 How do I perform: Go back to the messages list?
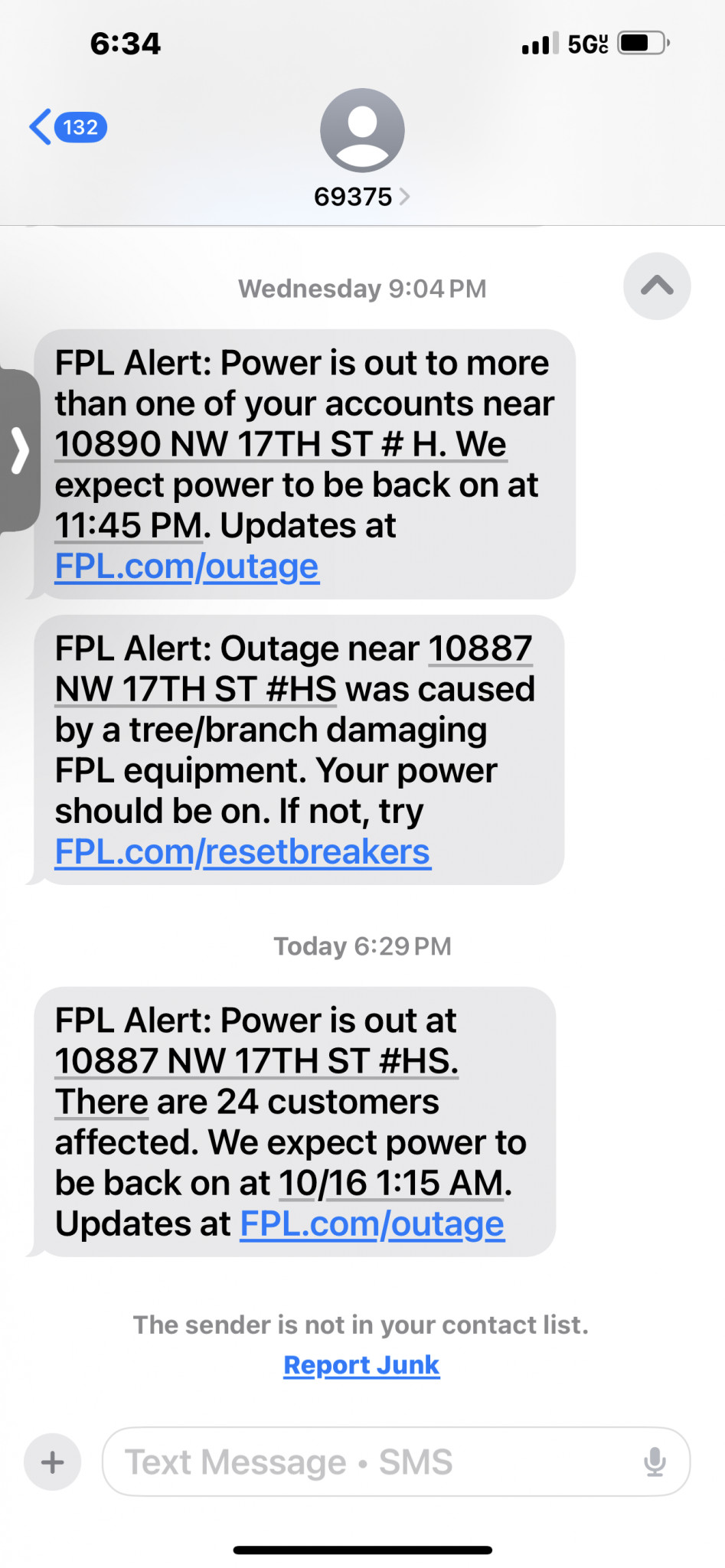pos(67,126)
